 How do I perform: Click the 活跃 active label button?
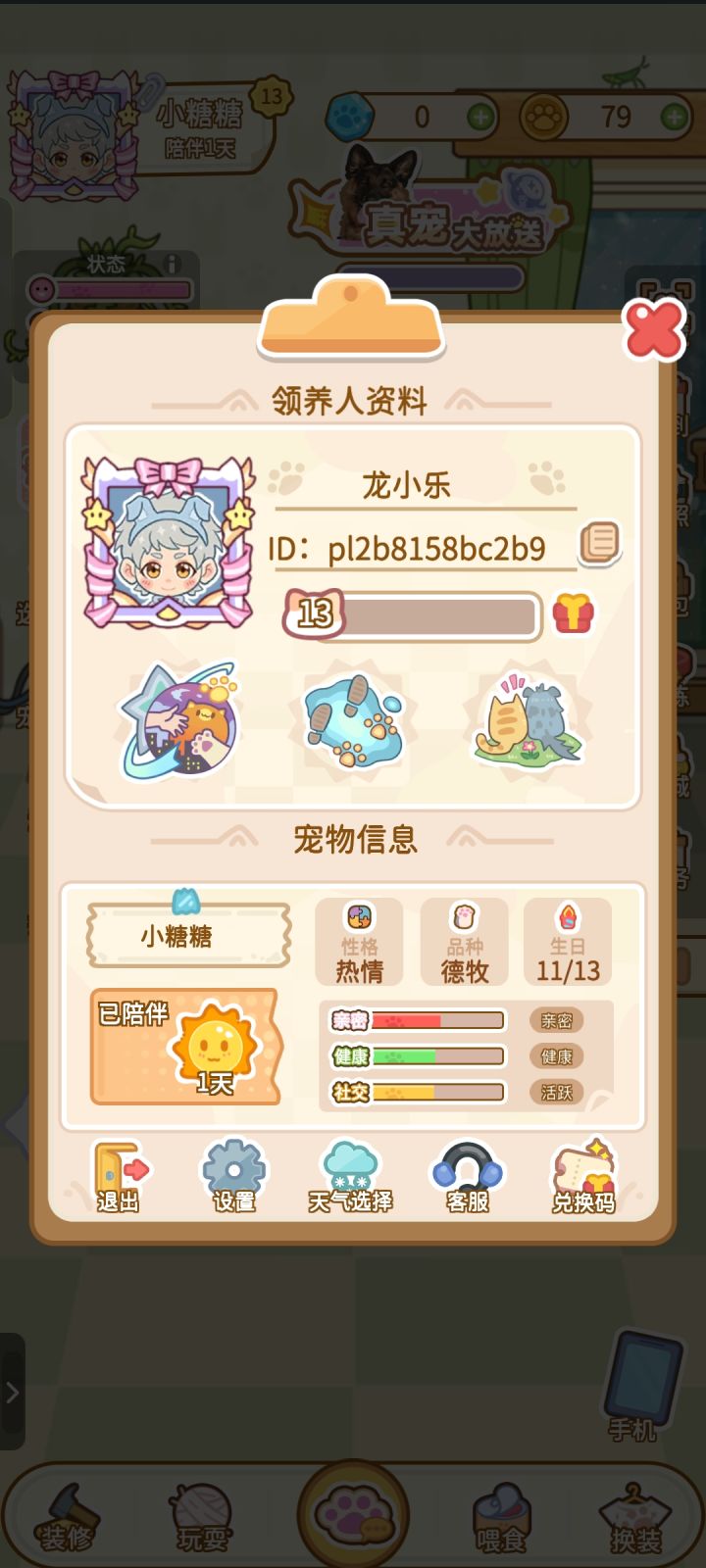click(x=557, y=1092)
